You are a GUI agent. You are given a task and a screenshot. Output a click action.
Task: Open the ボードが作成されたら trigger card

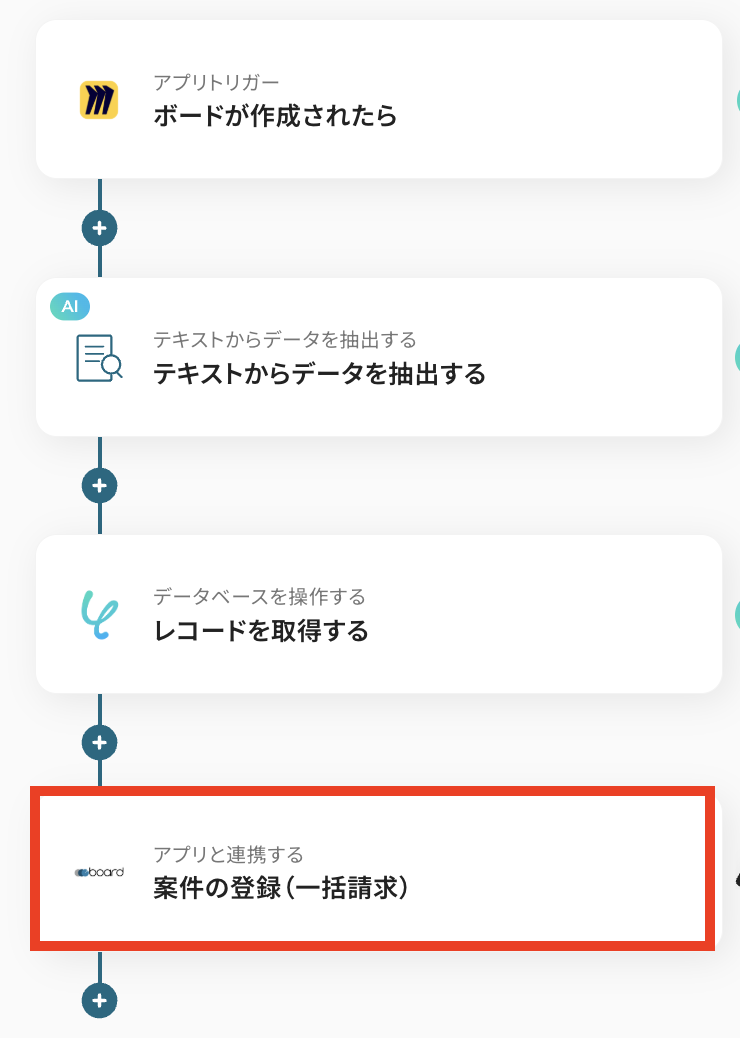pyautogui.click(x=378, y=100)
